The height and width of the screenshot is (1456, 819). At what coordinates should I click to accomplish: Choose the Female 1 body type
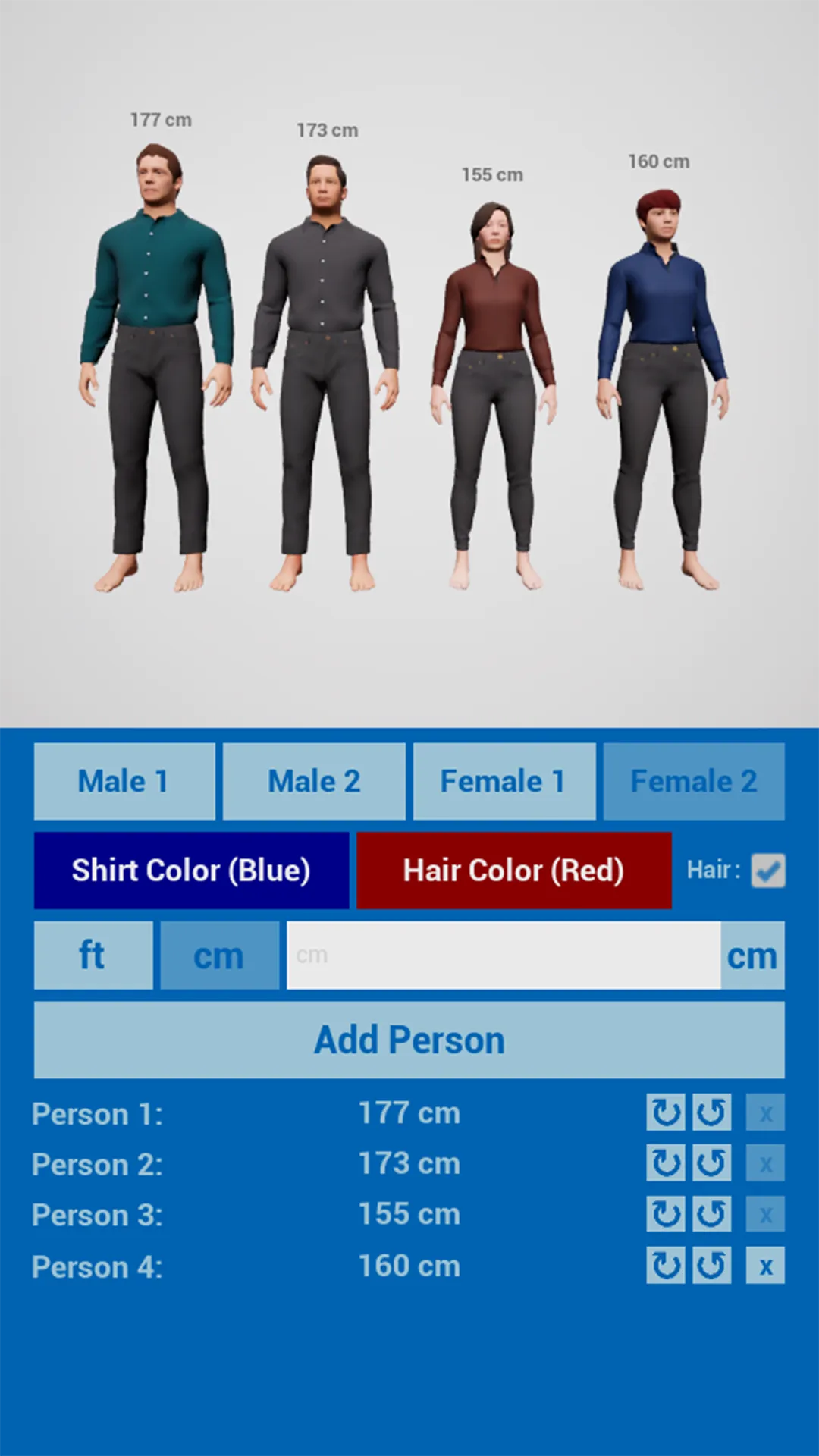[x=504, y=781]
